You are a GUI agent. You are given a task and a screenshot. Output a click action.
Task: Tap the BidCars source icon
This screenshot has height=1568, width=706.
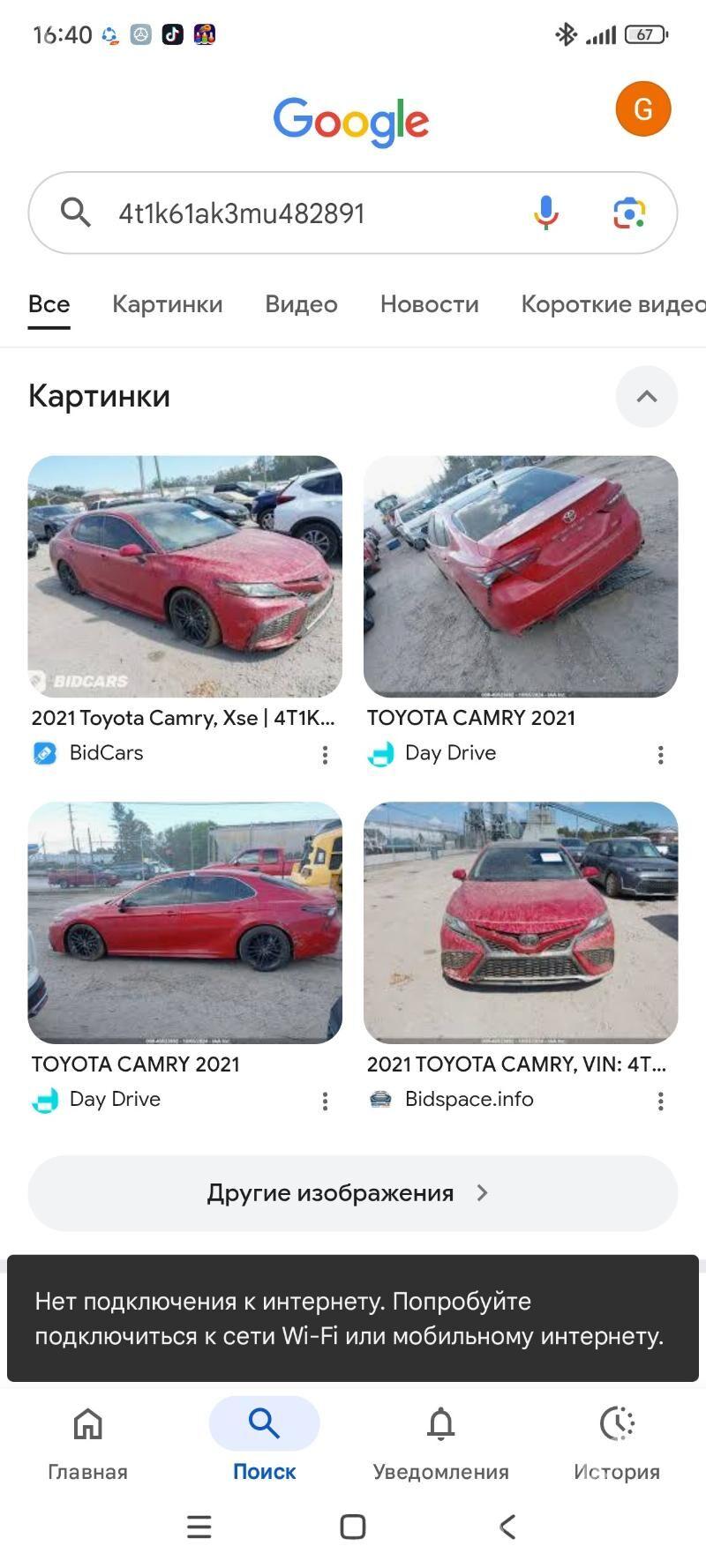(x=43, y=753)
